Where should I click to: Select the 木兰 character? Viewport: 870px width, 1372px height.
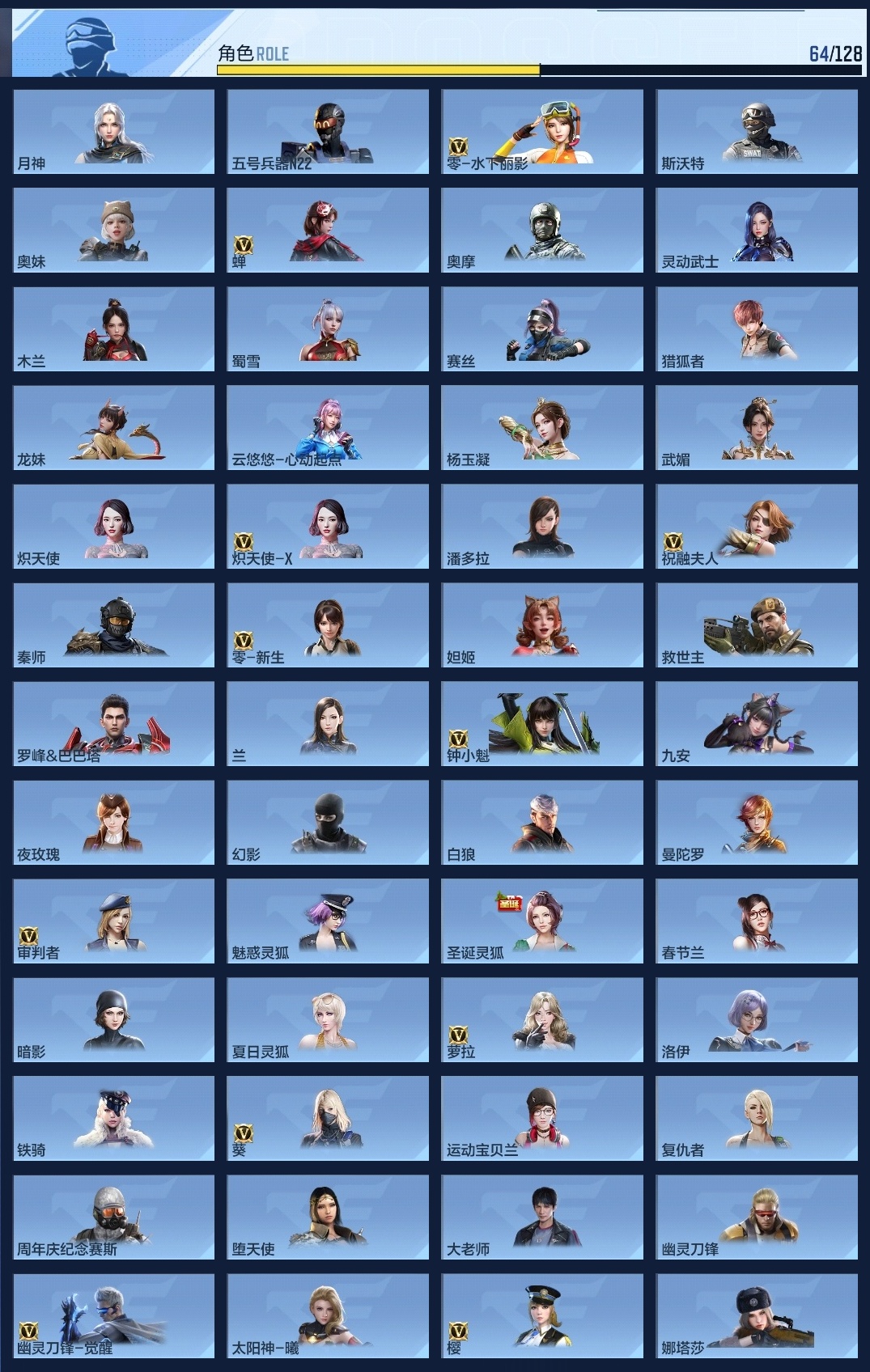point(113,328)
